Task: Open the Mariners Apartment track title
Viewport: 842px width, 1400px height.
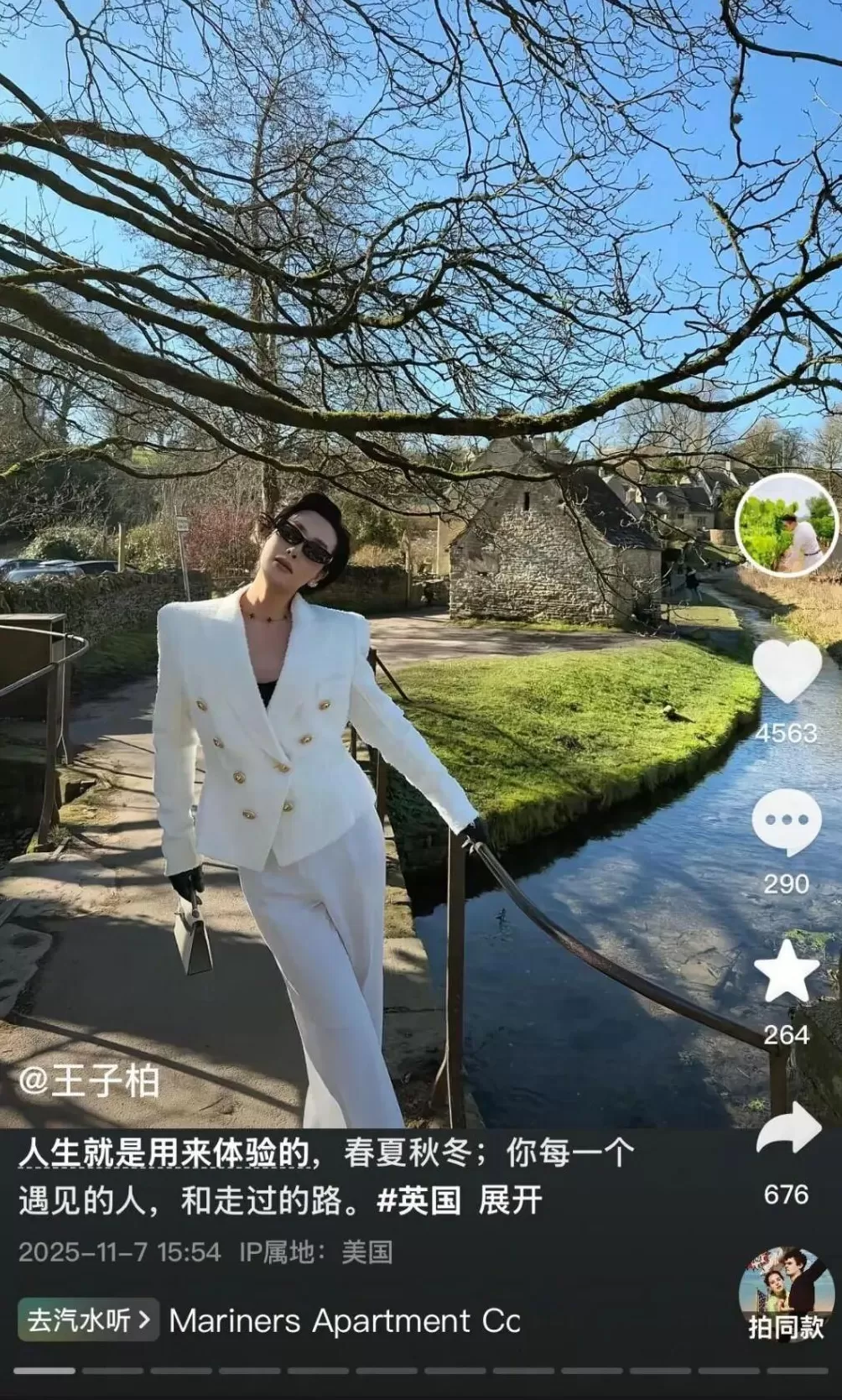Action: 345,1320
